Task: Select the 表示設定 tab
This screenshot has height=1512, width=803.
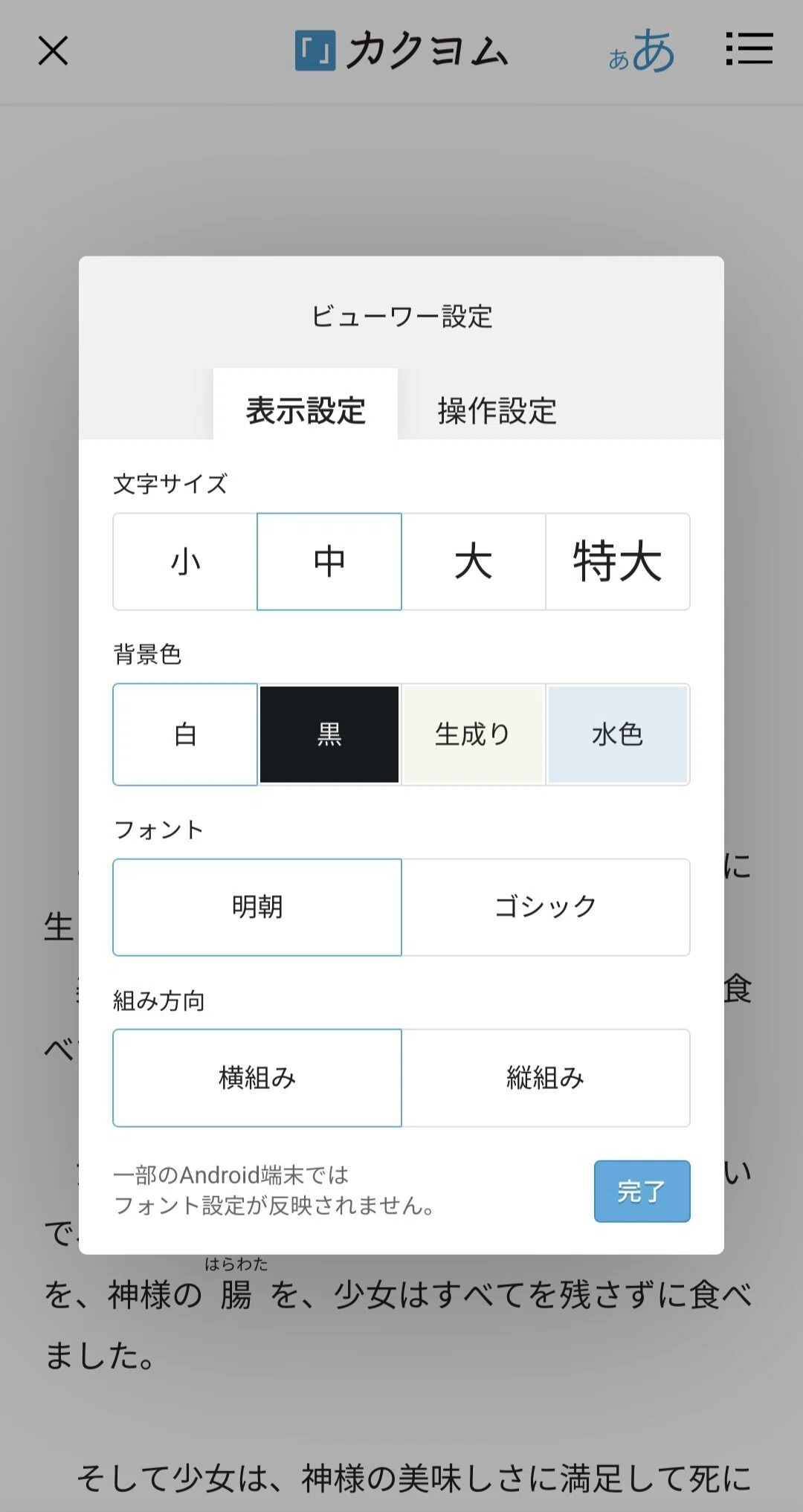Action: tap(306, 410)
